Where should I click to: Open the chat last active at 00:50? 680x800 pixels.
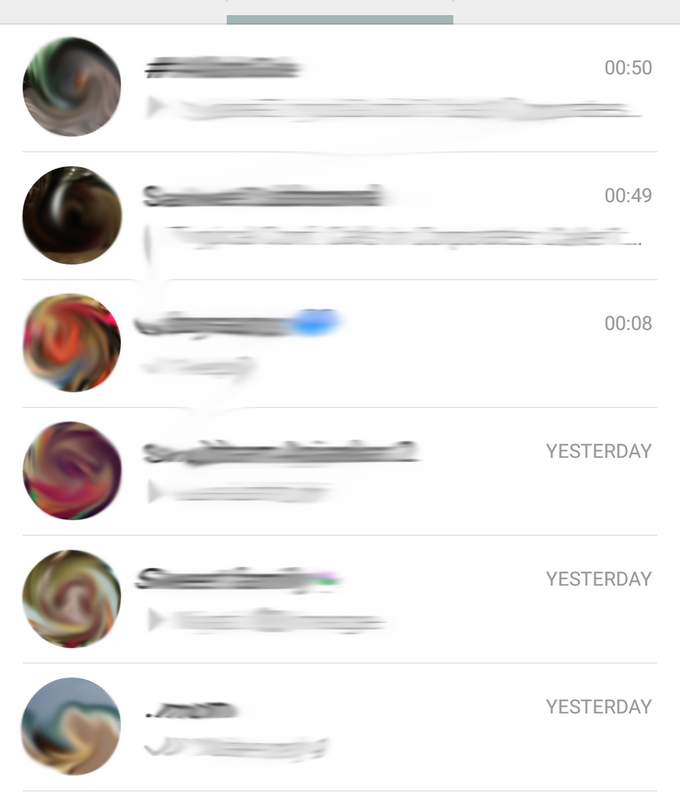tap(390, 88)
